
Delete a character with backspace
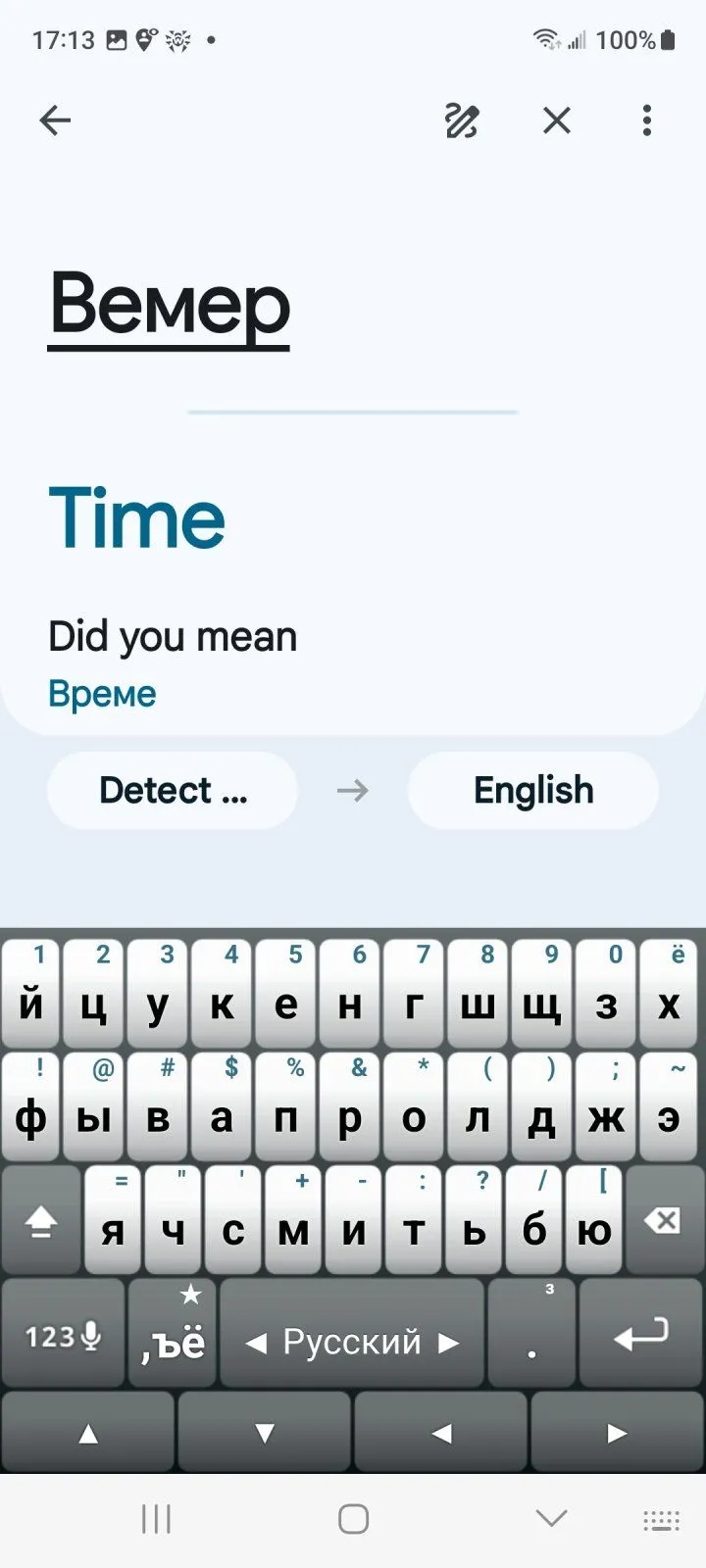click(x=662, y=1221)
